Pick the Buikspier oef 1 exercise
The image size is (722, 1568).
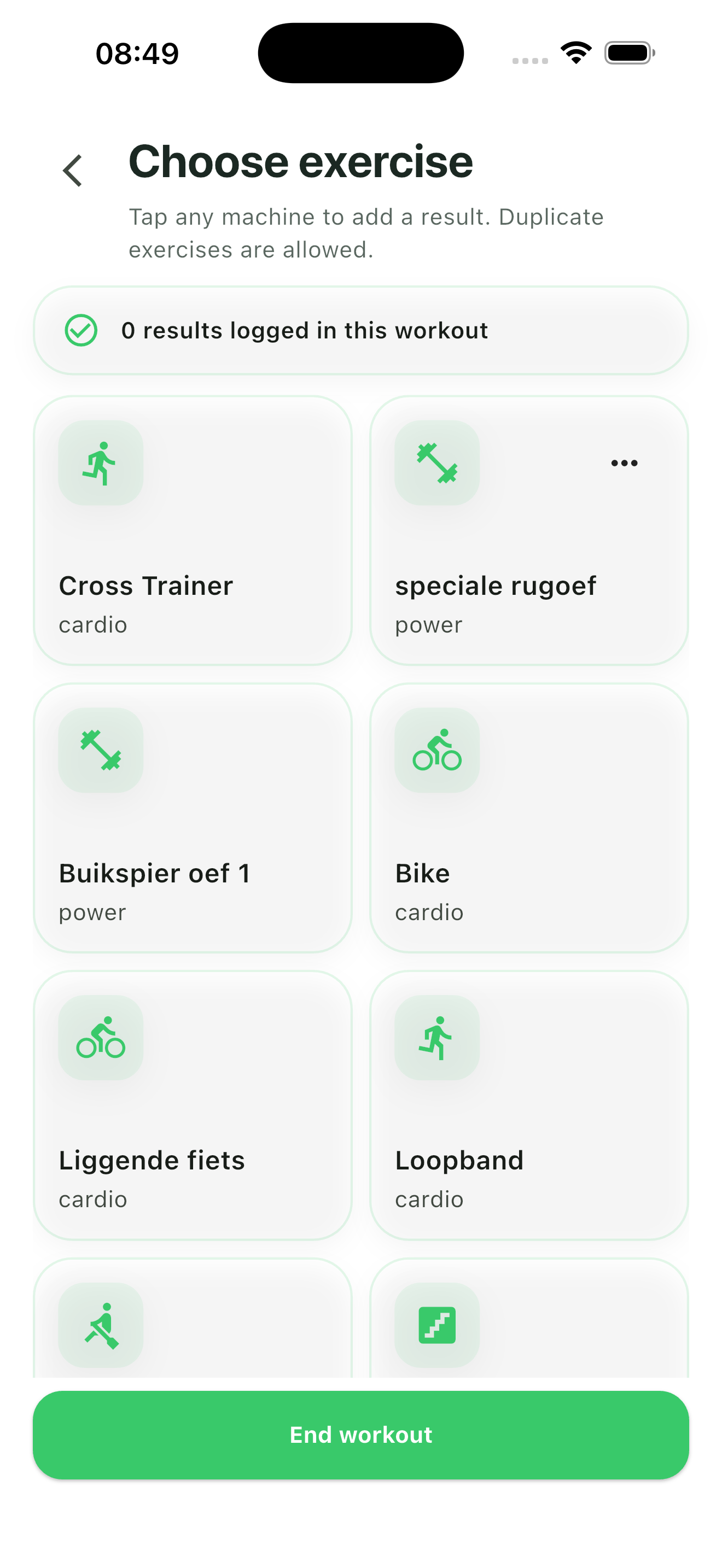[193, 817]
